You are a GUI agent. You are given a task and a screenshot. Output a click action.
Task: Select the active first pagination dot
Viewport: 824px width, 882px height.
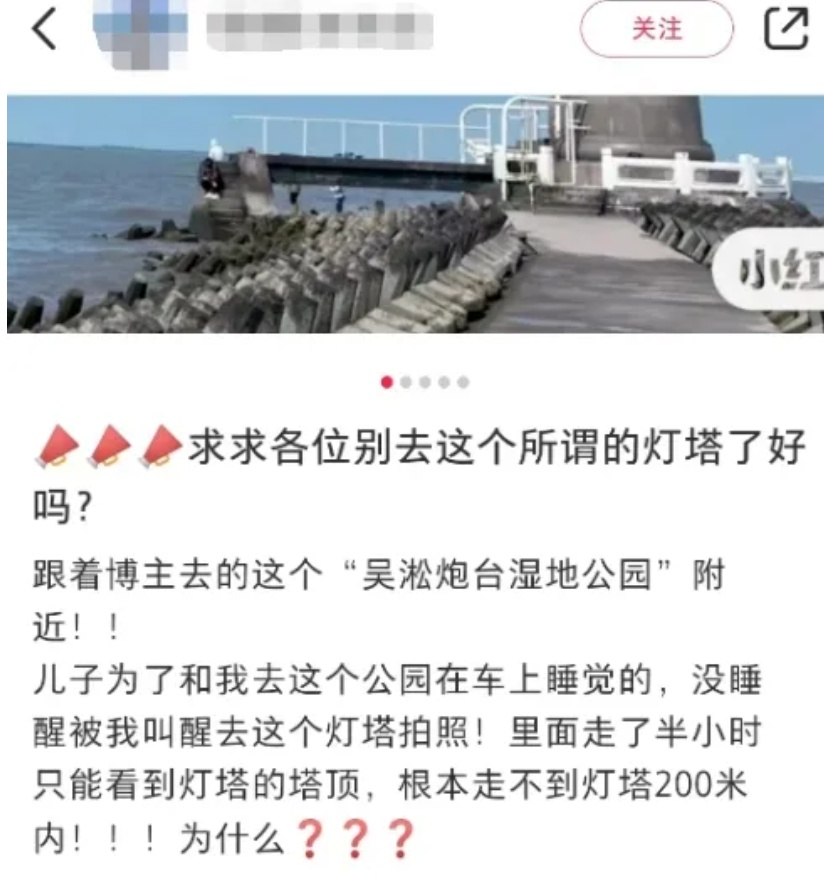pyautogui.click(x=385, y=380)
